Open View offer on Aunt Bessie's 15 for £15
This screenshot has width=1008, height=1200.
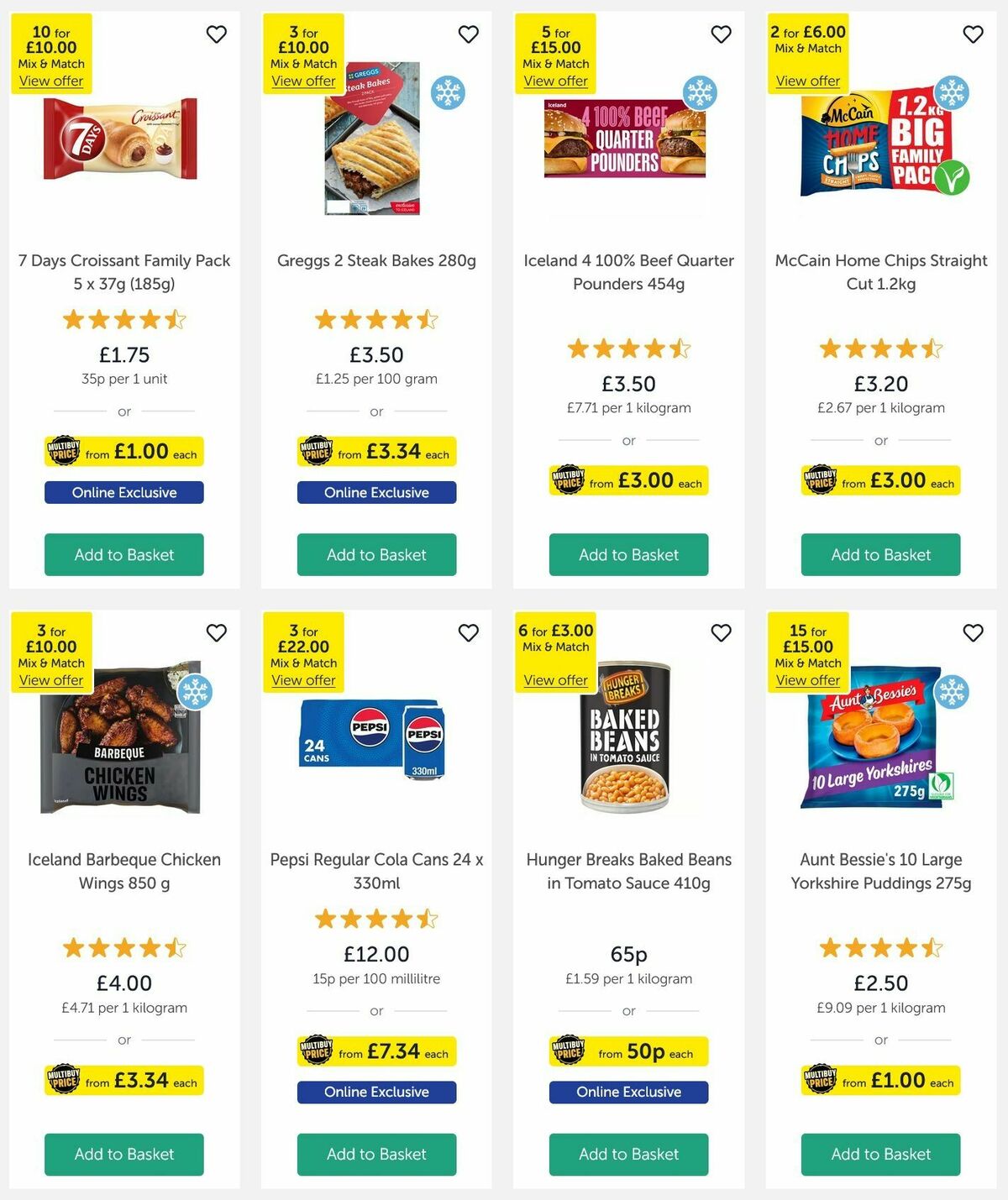[807, 679]
